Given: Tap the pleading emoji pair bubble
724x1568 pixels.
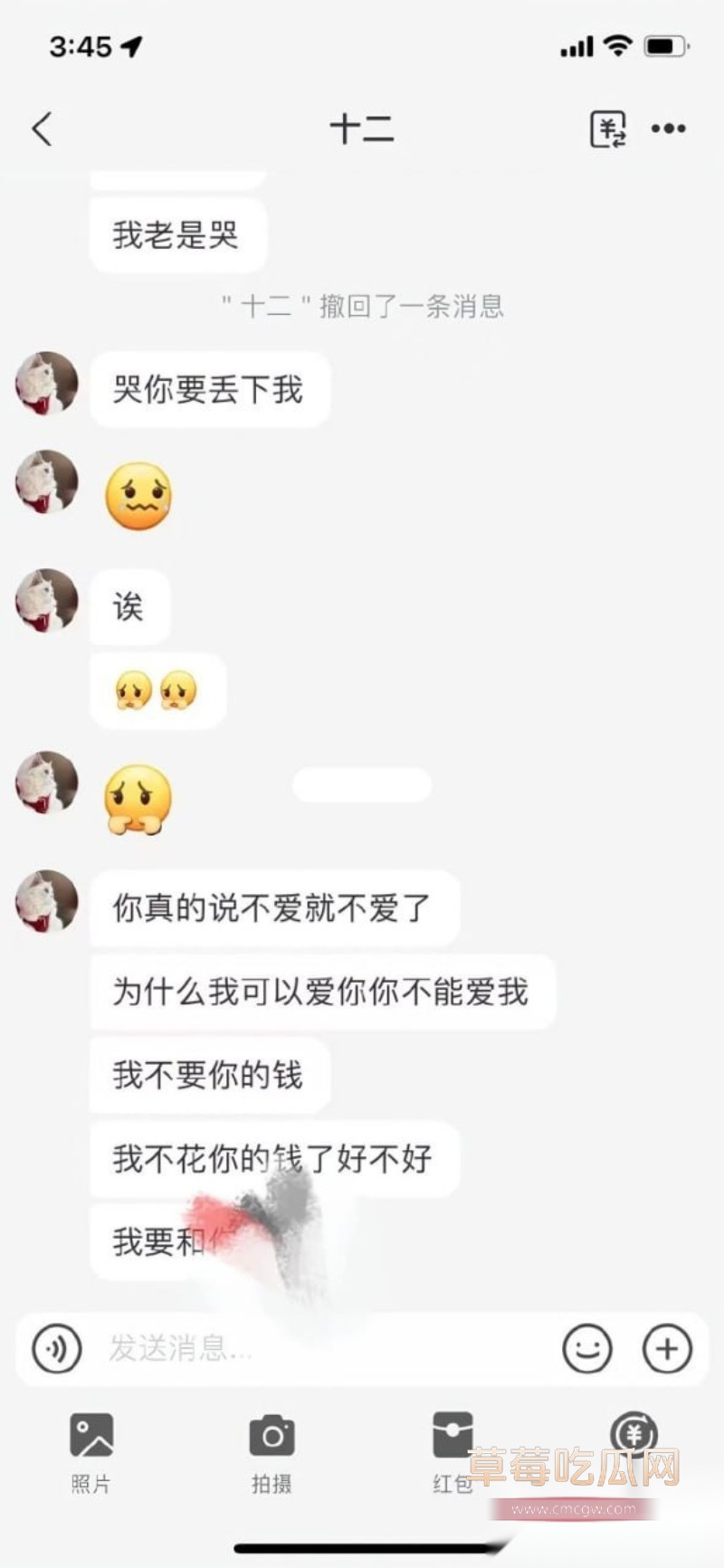Looking at the screenshot, I should click(157, 689).
